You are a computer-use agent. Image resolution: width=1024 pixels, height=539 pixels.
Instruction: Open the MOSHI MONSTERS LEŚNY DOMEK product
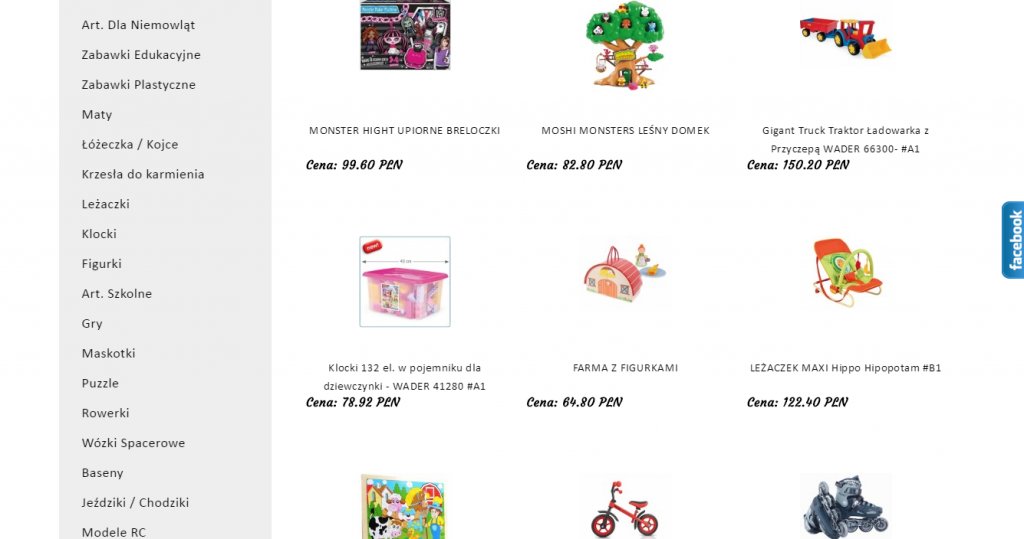(625, 131)
